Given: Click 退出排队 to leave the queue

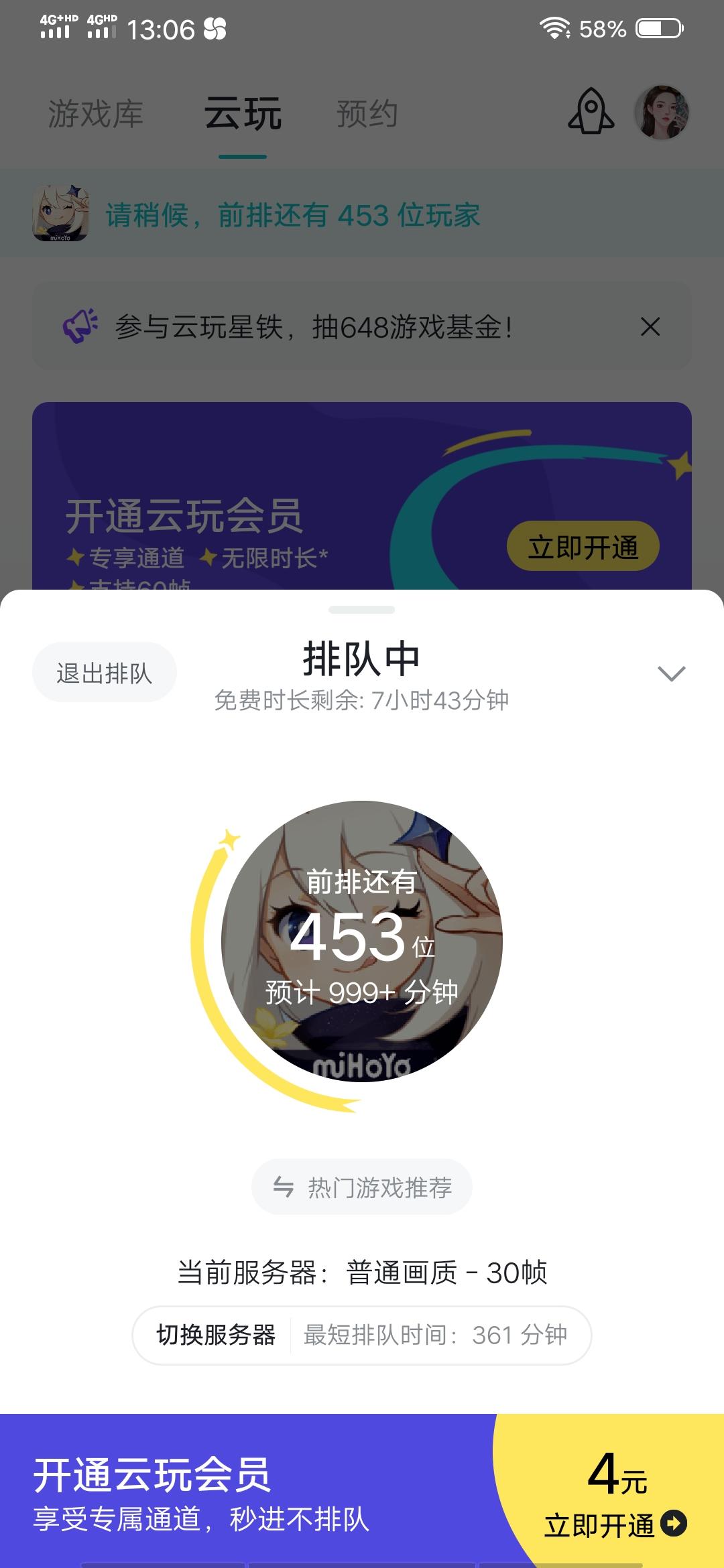Looking at the screenshot, I should (x=103, y=672).
